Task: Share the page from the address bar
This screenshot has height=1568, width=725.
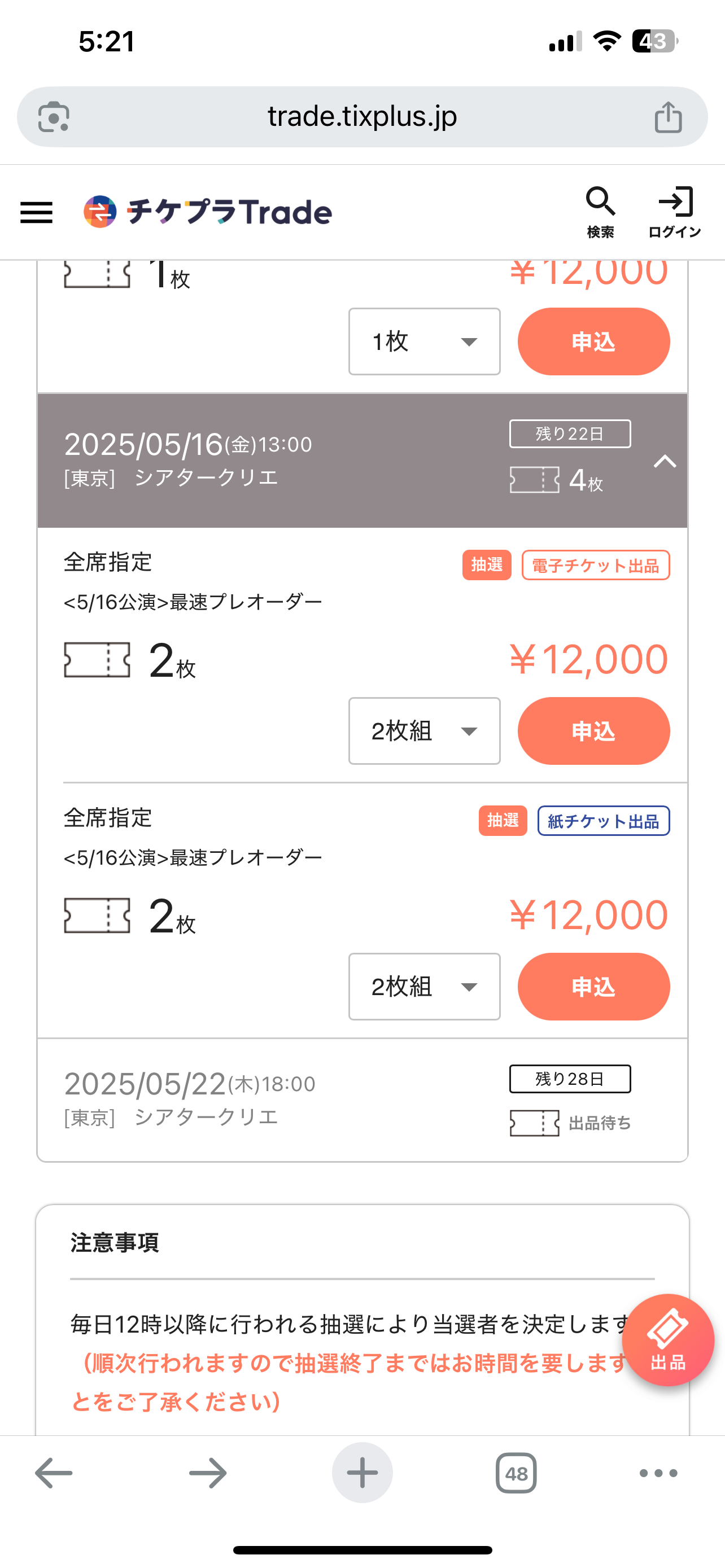Action: coord(668,116)
